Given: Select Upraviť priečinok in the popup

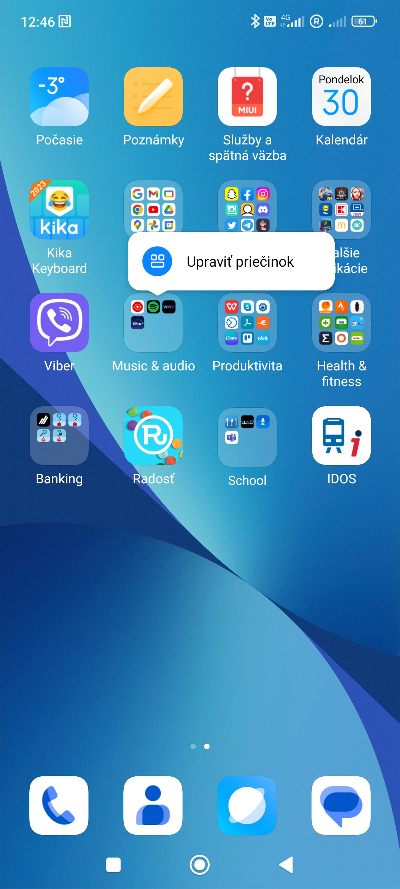Looking at the screenshot, I should pos(231,261).
